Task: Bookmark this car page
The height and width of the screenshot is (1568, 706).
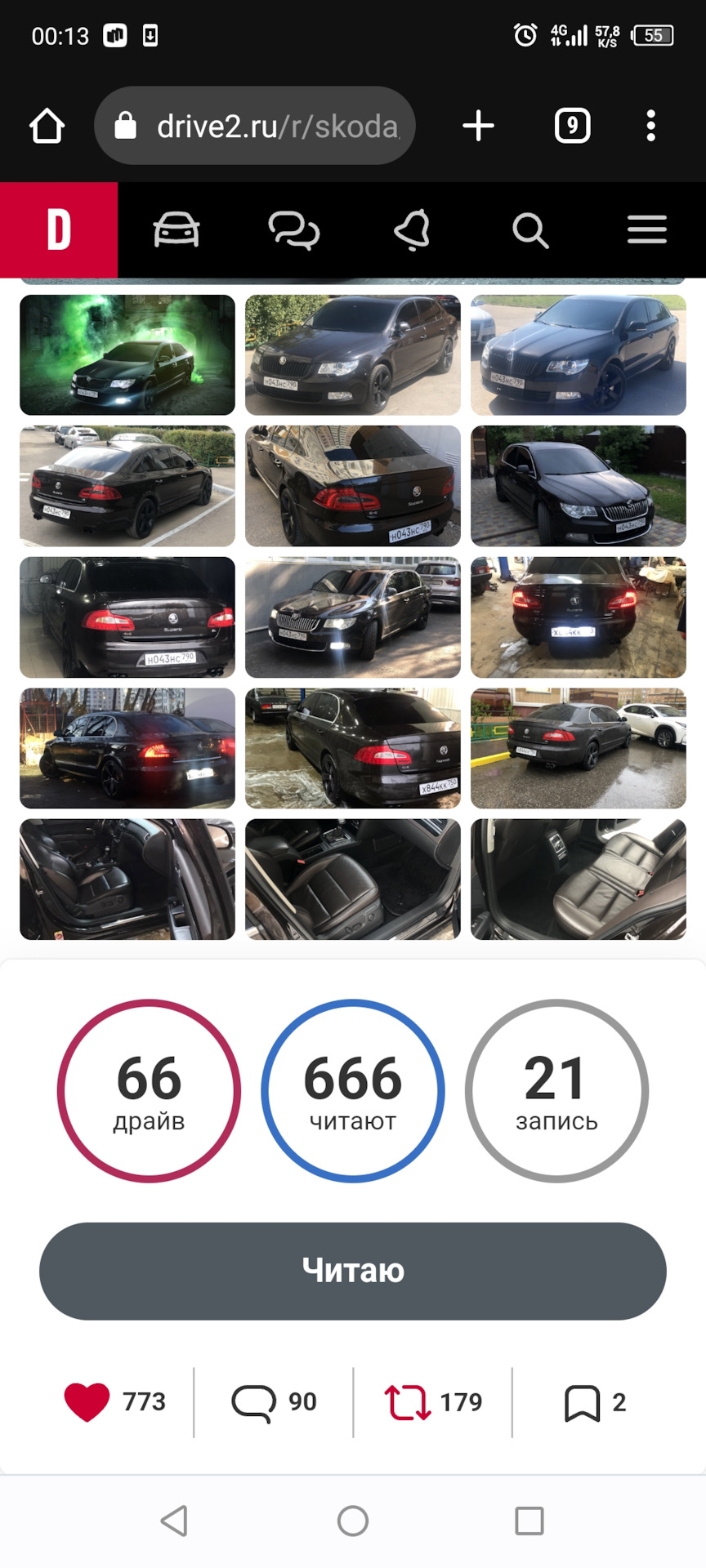Action: point(582,1403)
